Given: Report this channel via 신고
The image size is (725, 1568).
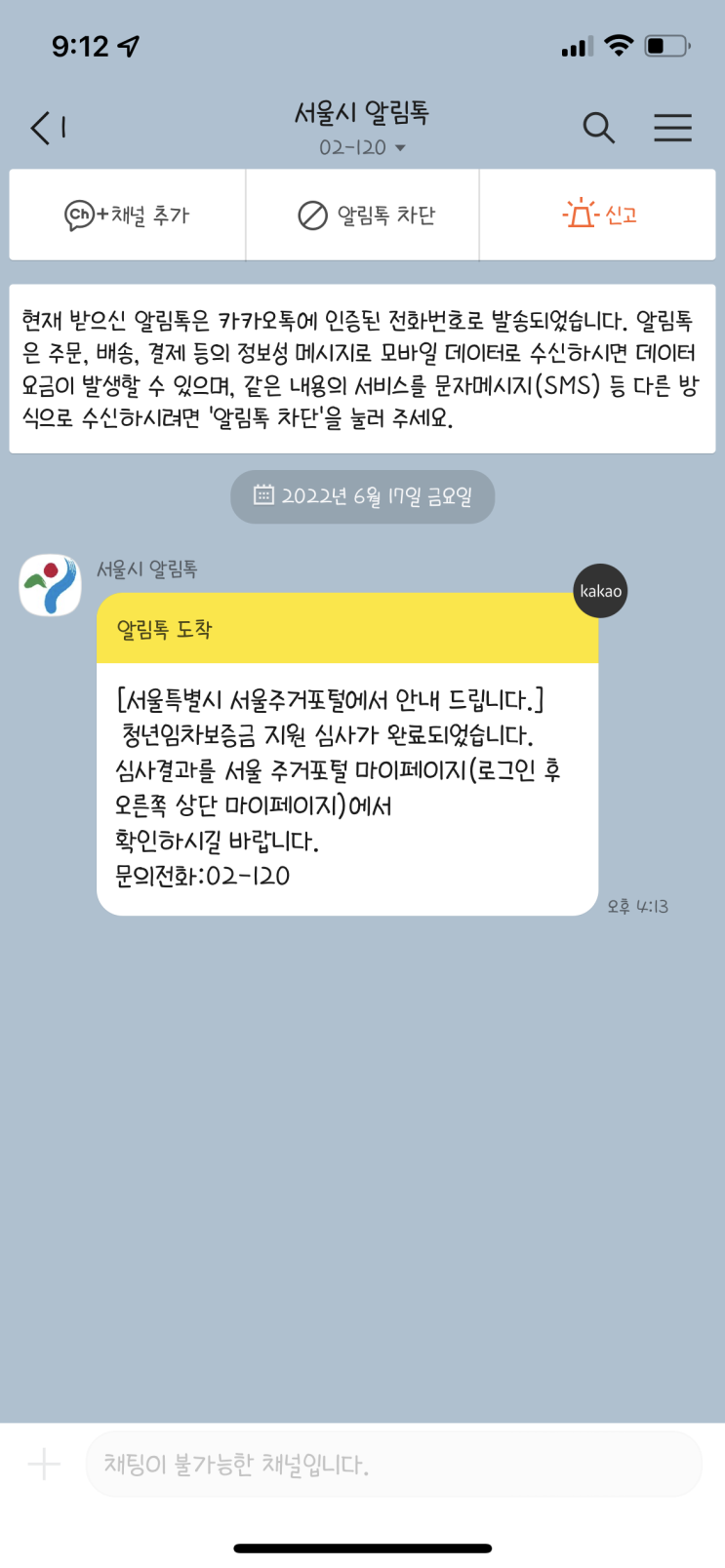Looking at the screenshot, I should point(599,215).
